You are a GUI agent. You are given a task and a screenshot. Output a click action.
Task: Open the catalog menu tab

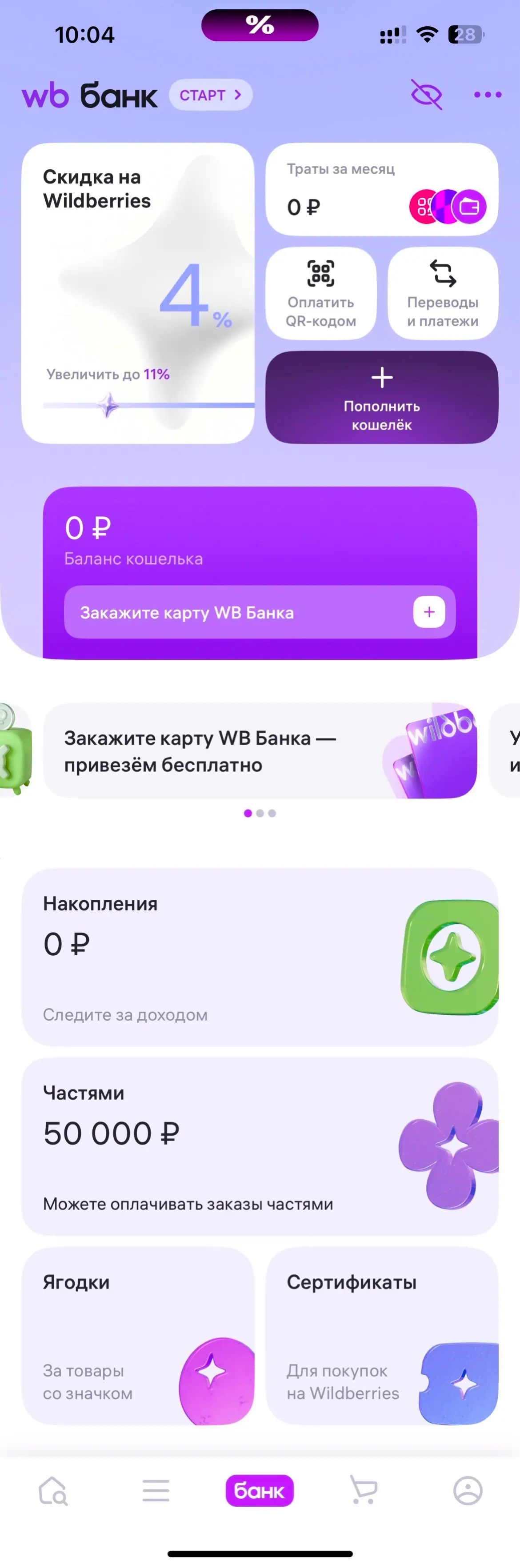156,1491
